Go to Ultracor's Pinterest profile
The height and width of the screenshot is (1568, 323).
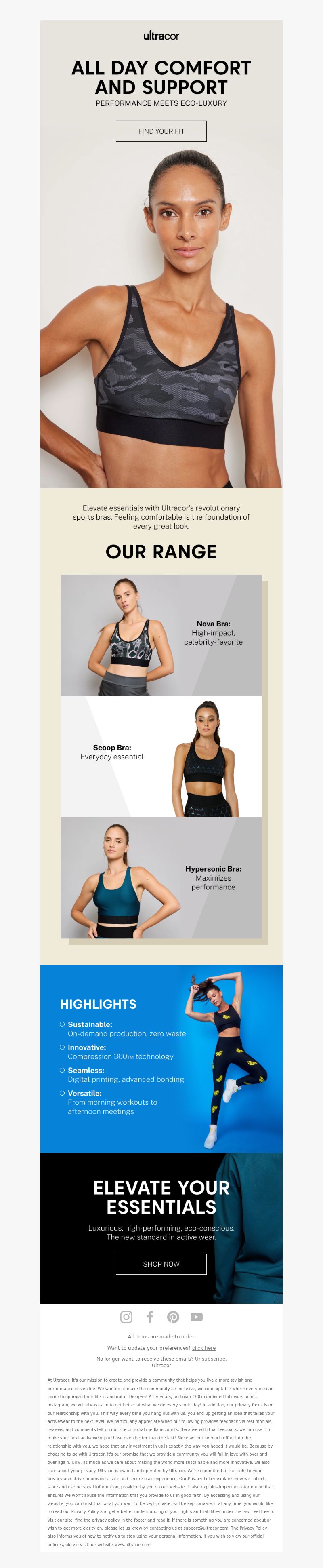point(173,1317)
